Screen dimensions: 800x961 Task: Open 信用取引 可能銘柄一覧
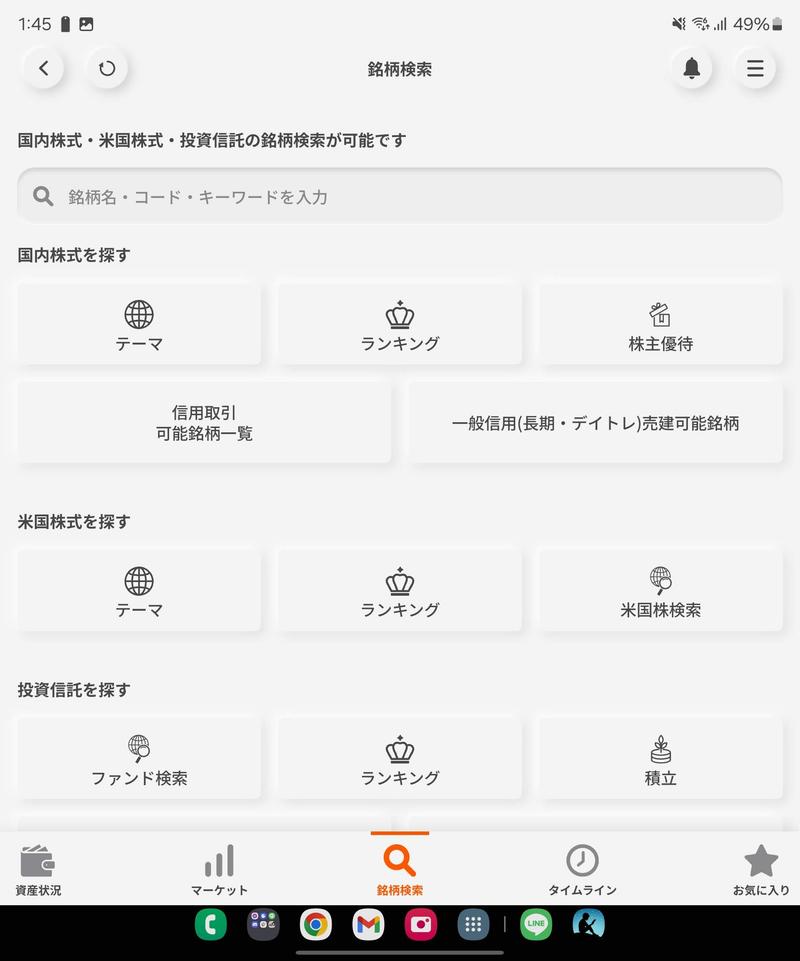click(204, 423)
